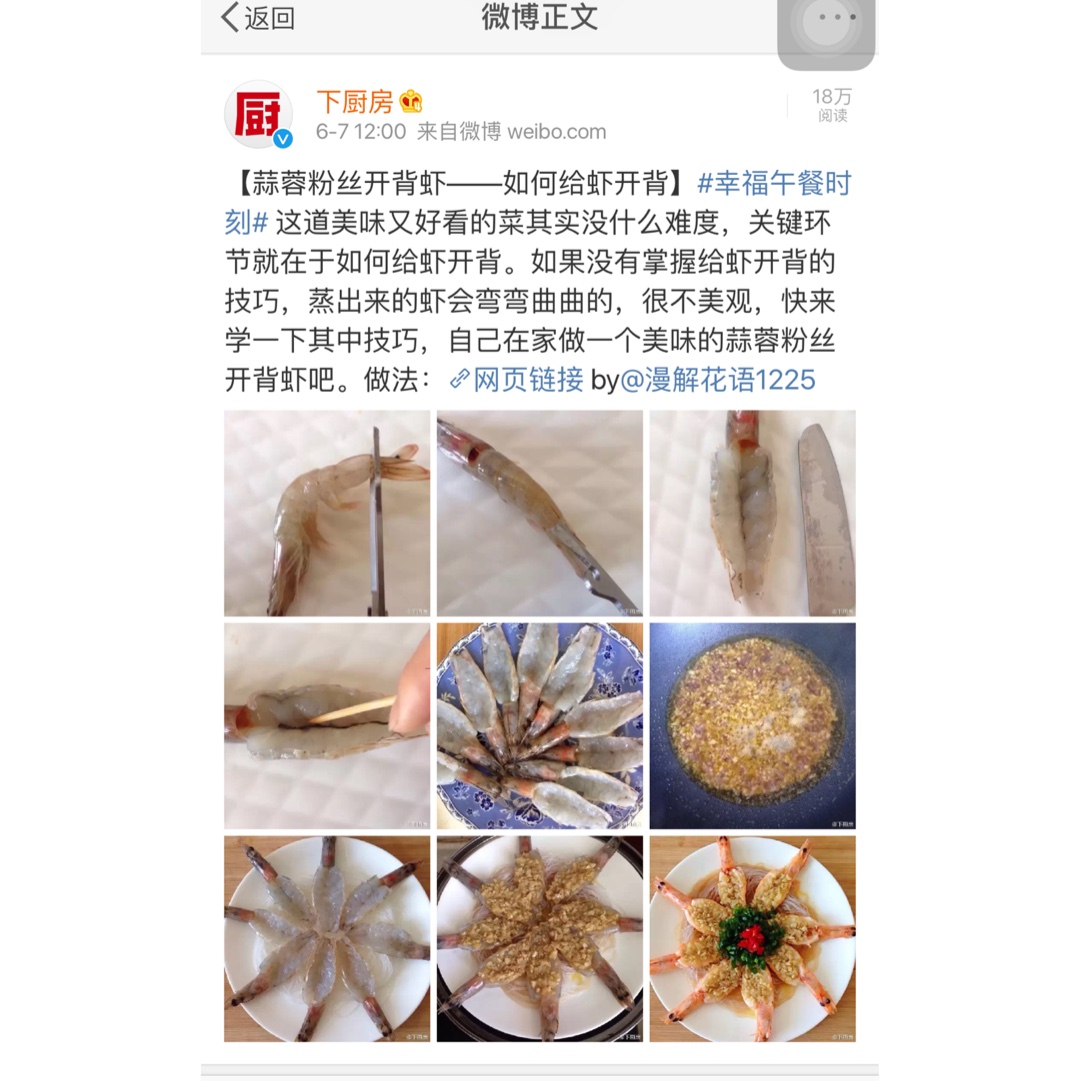Tap the 返回 back button

258,18
